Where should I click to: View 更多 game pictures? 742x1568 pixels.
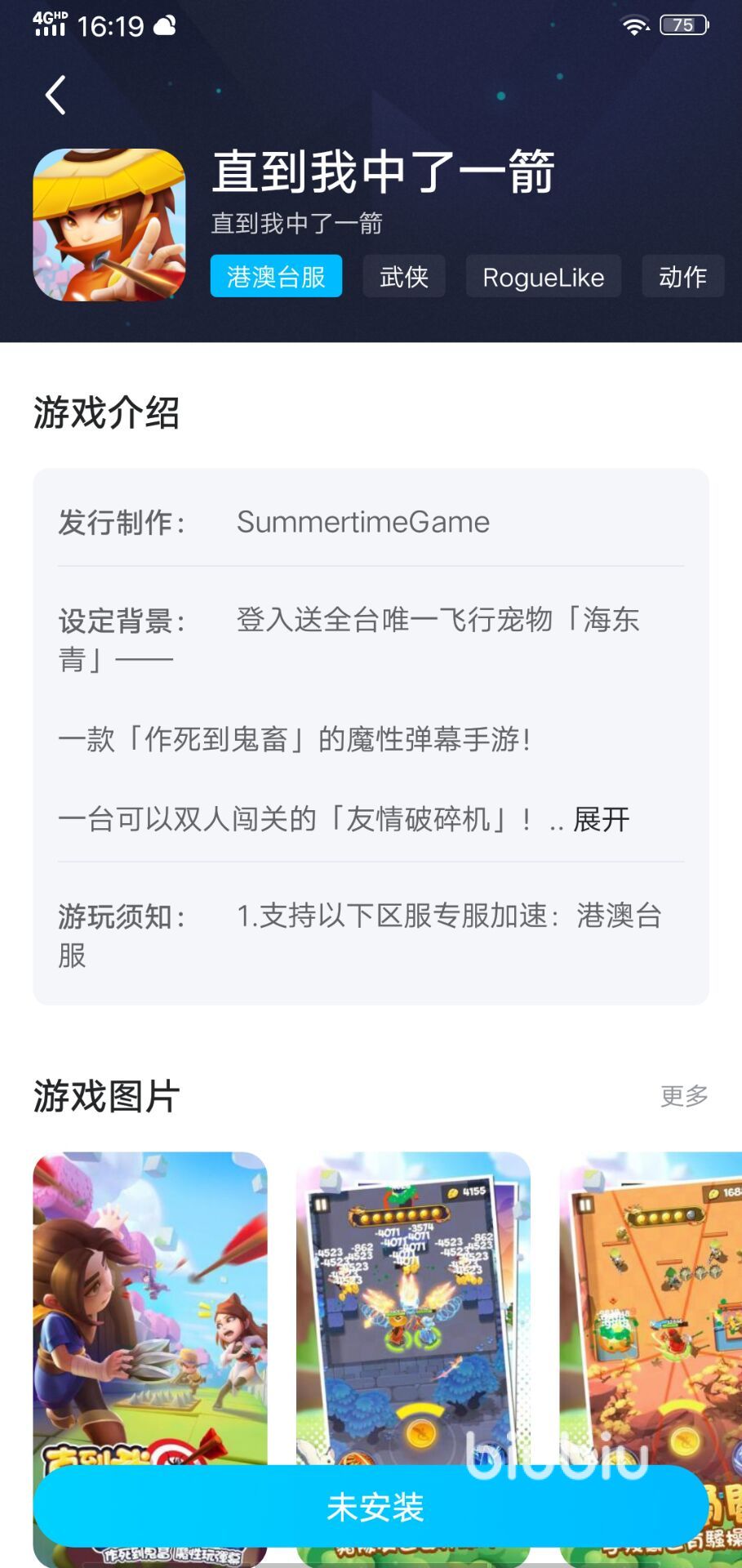tap(684, 1096)
